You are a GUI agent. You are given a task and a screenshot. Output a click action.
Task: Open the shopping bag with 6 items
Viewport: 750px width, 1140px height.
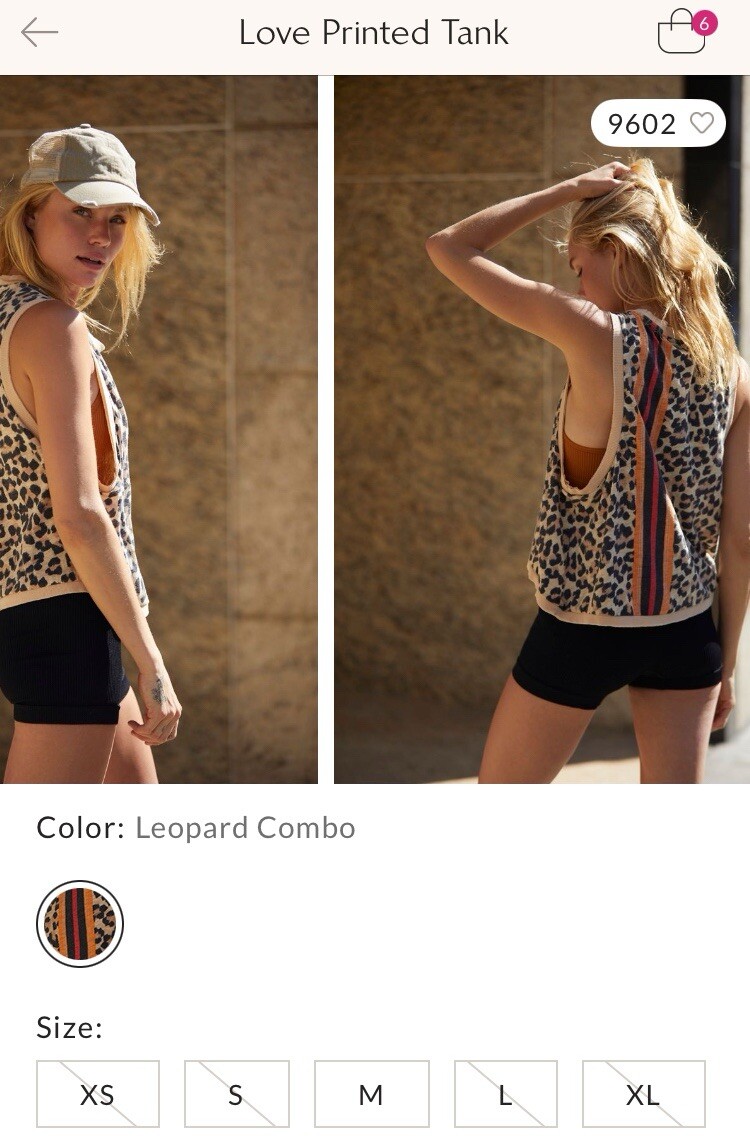[x=683, y=32]
